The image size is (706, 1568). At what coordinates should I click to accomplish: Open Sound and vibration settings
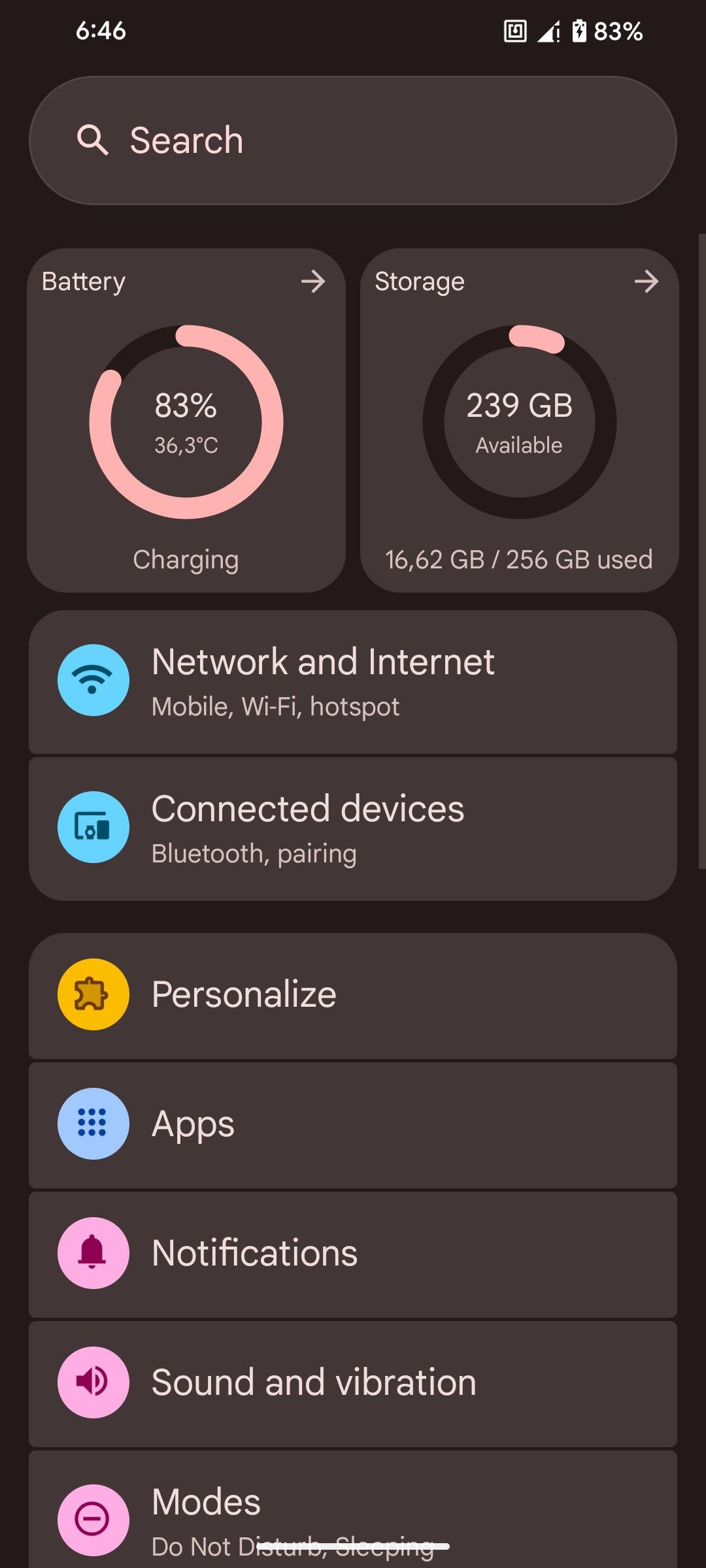[353, 1384]
